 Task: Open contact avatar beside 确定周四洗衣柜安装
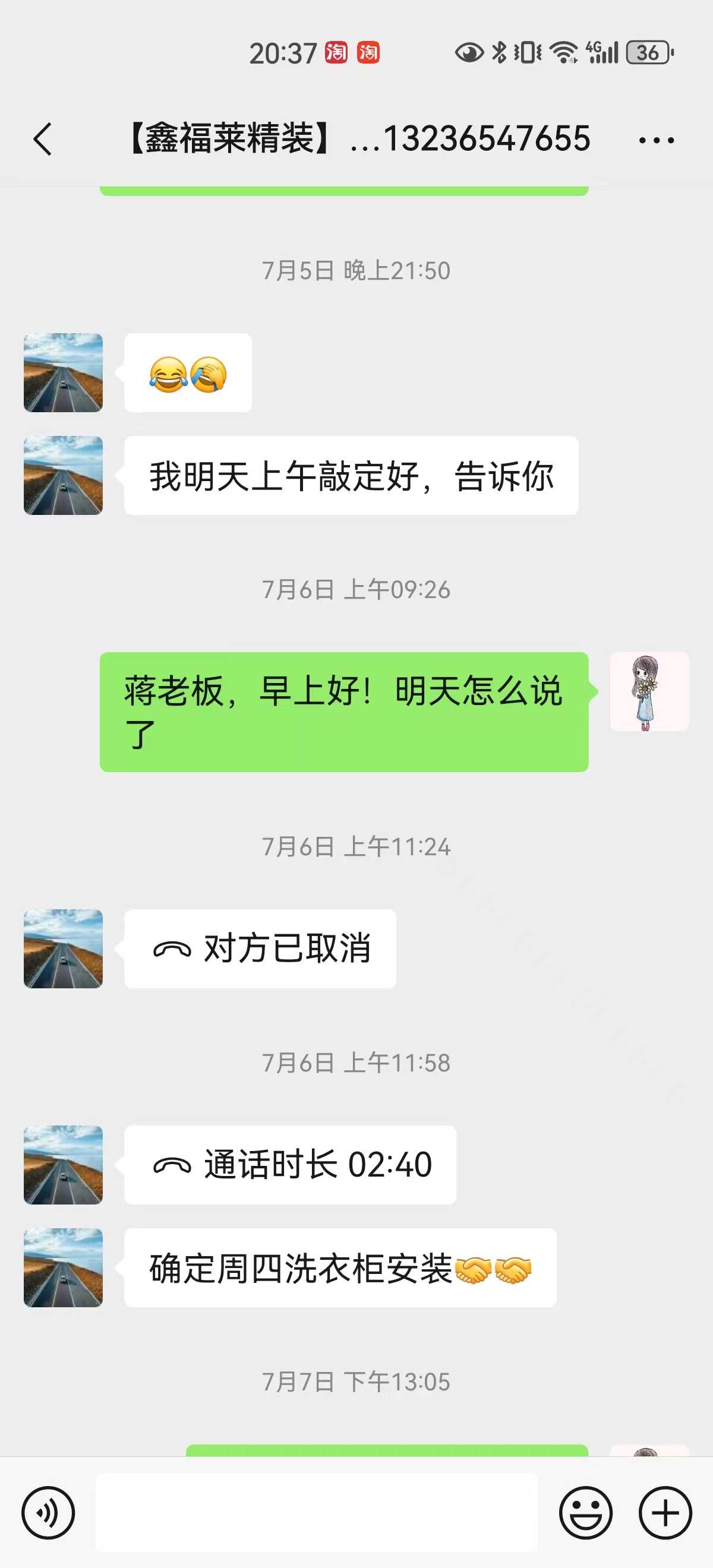[x=64, y=1267]
